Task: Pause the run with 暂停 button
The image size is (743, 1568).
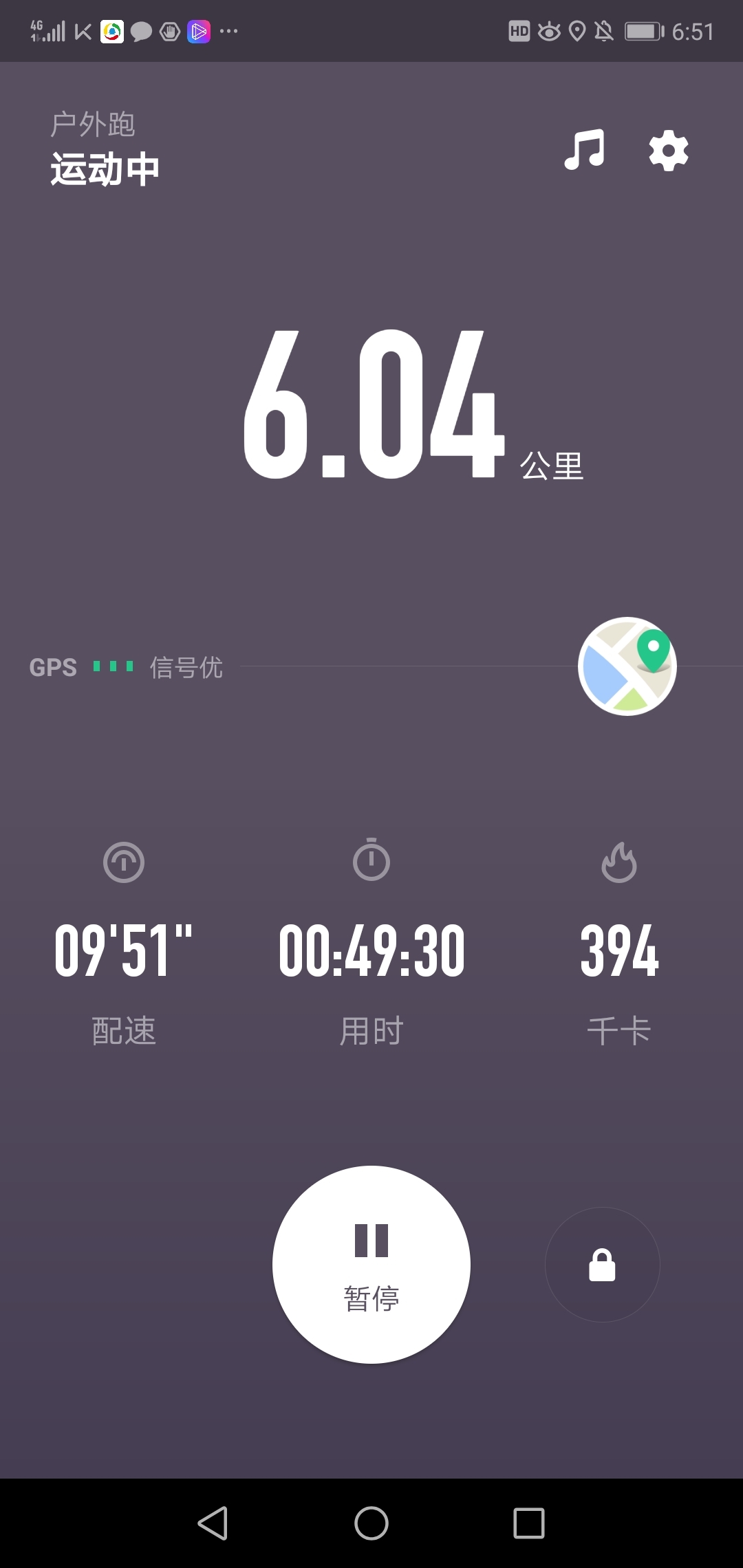Action: (371, 1264)
